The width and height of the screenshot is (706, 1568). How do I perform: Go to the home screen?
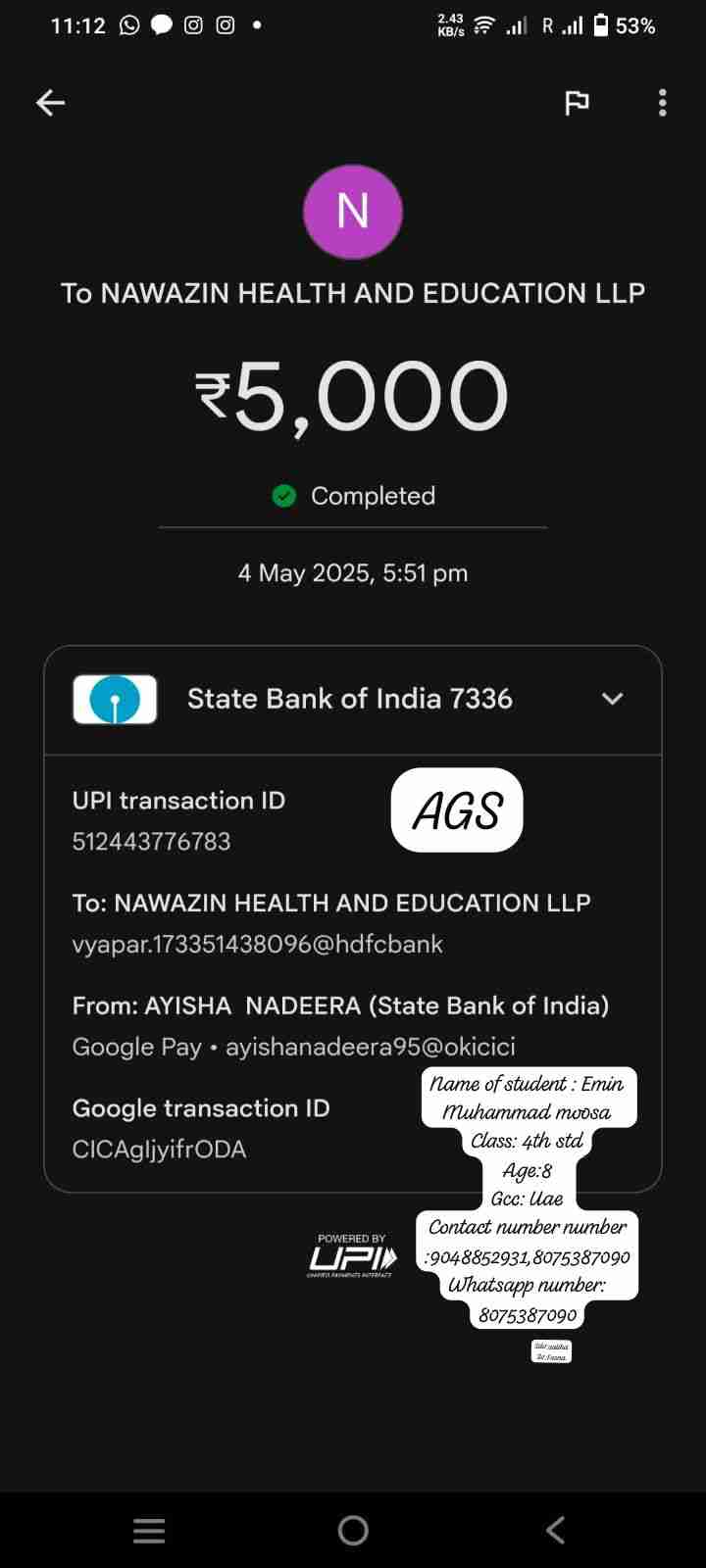pos(353,1530)
